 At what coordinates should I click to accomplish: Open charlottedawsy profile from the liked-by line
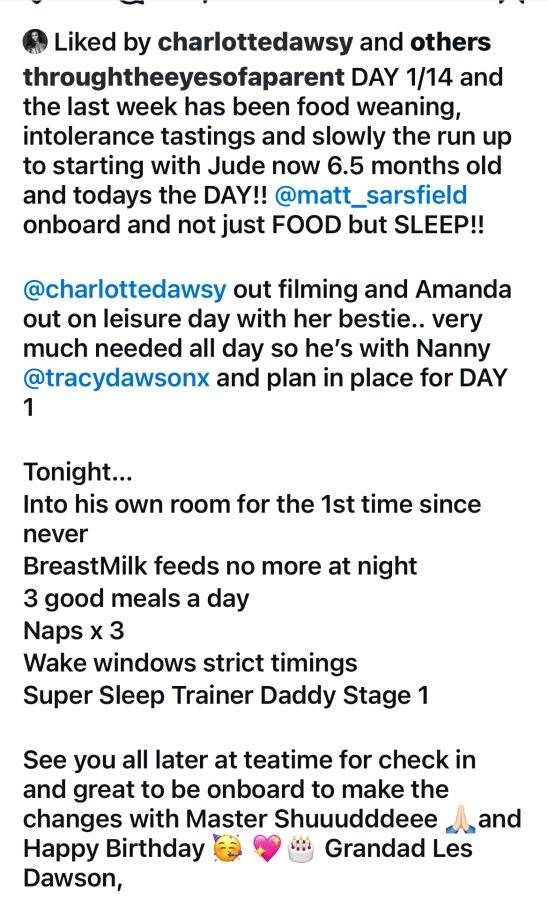(255, 43)
